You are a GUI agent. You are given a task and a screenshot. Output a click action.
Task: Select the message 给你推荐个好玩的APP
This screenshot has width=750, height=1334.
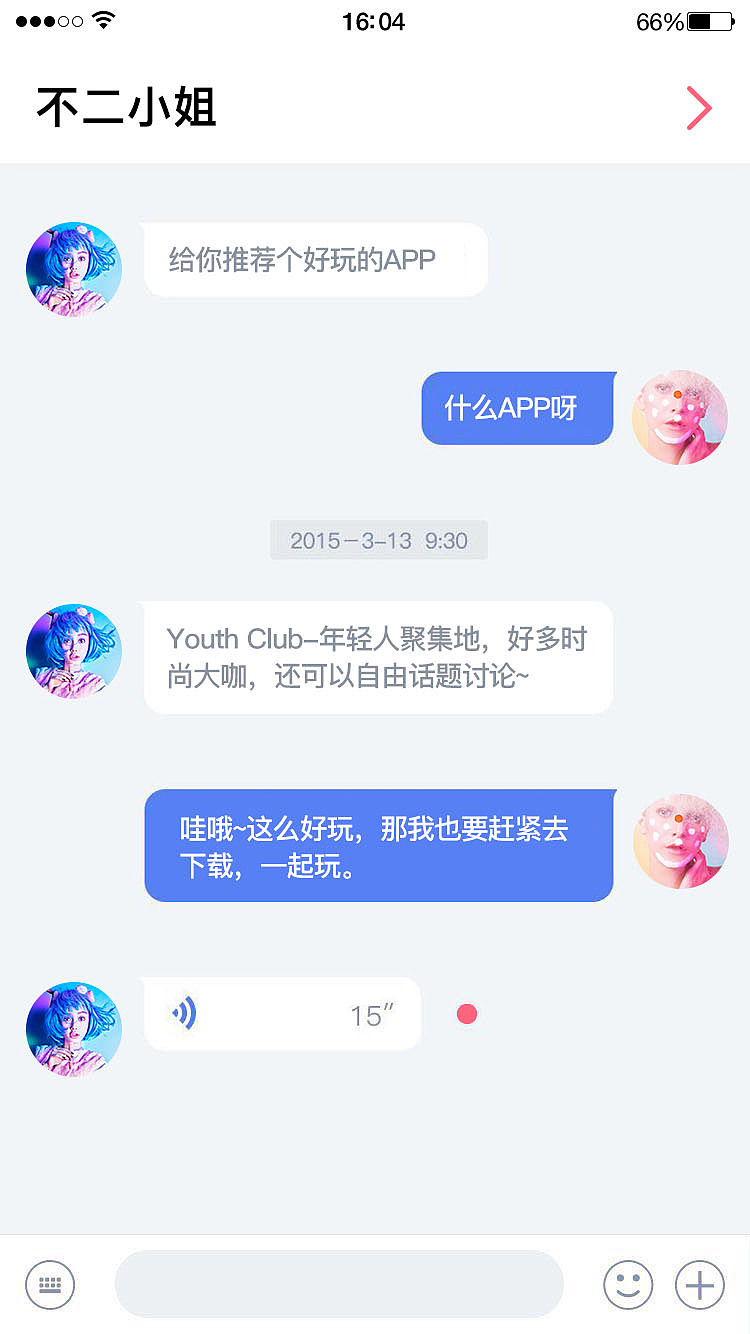[315, 259]
